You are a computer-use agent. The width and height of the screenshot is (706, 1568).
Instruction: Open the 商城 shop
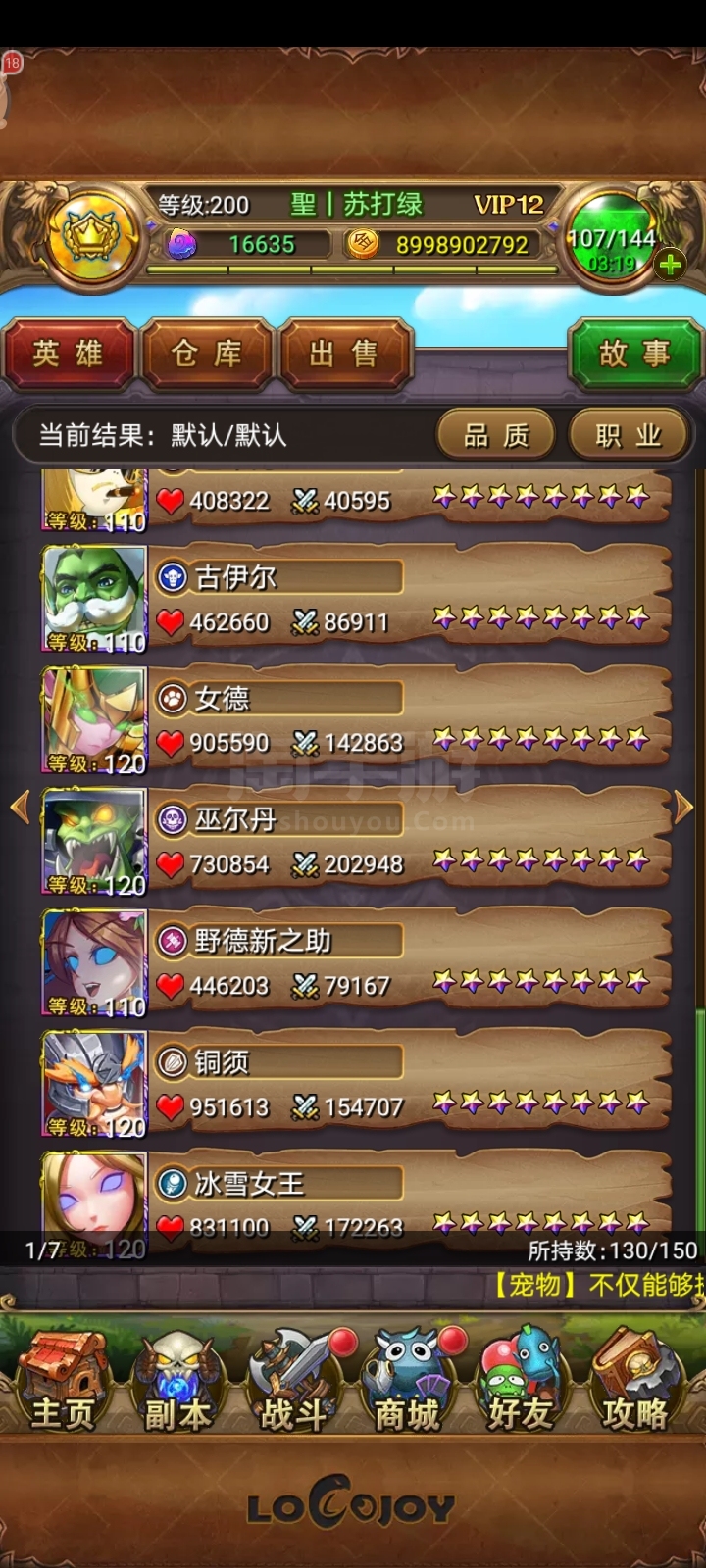pyautogui.click(x=406, y=1381)
